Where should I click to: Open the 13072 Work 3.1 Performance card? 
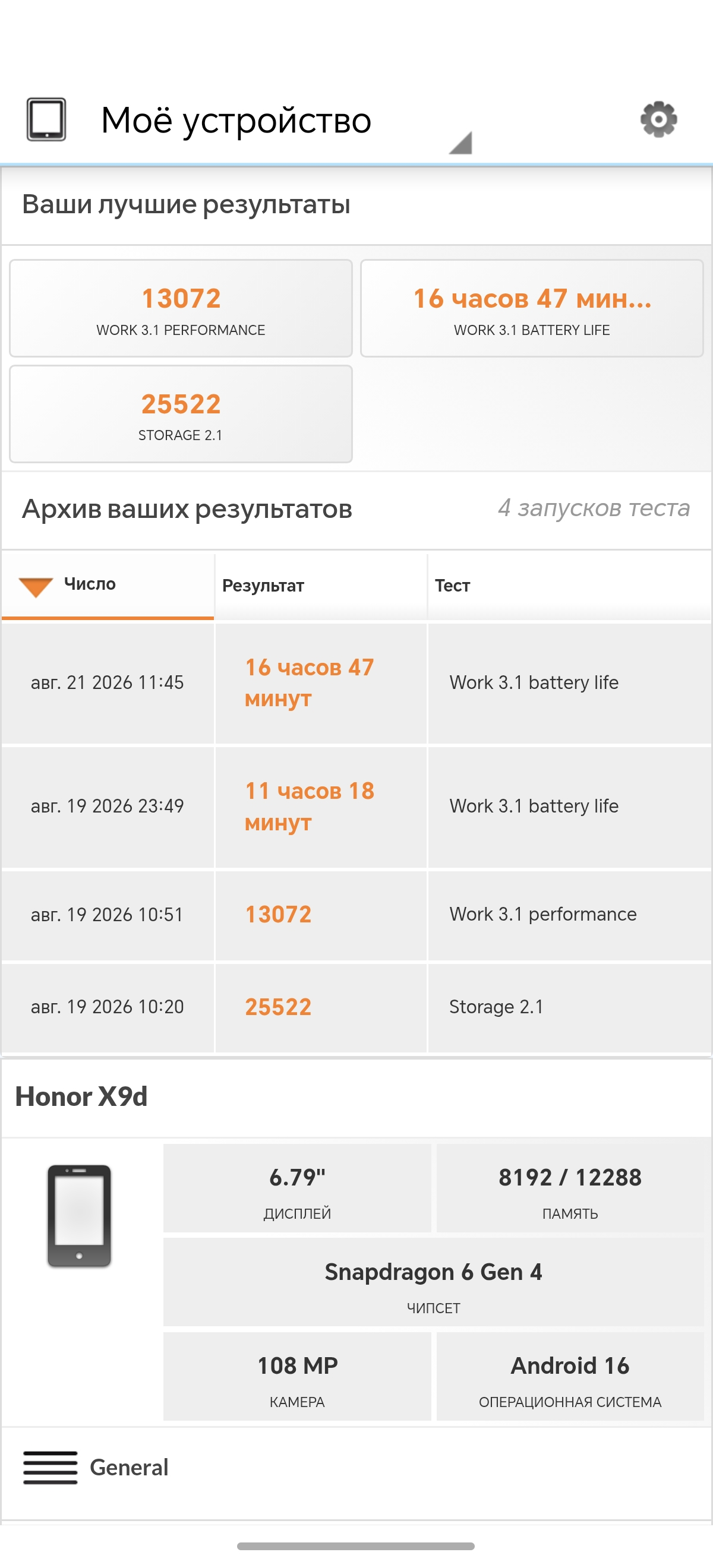[x=181, y=308]
